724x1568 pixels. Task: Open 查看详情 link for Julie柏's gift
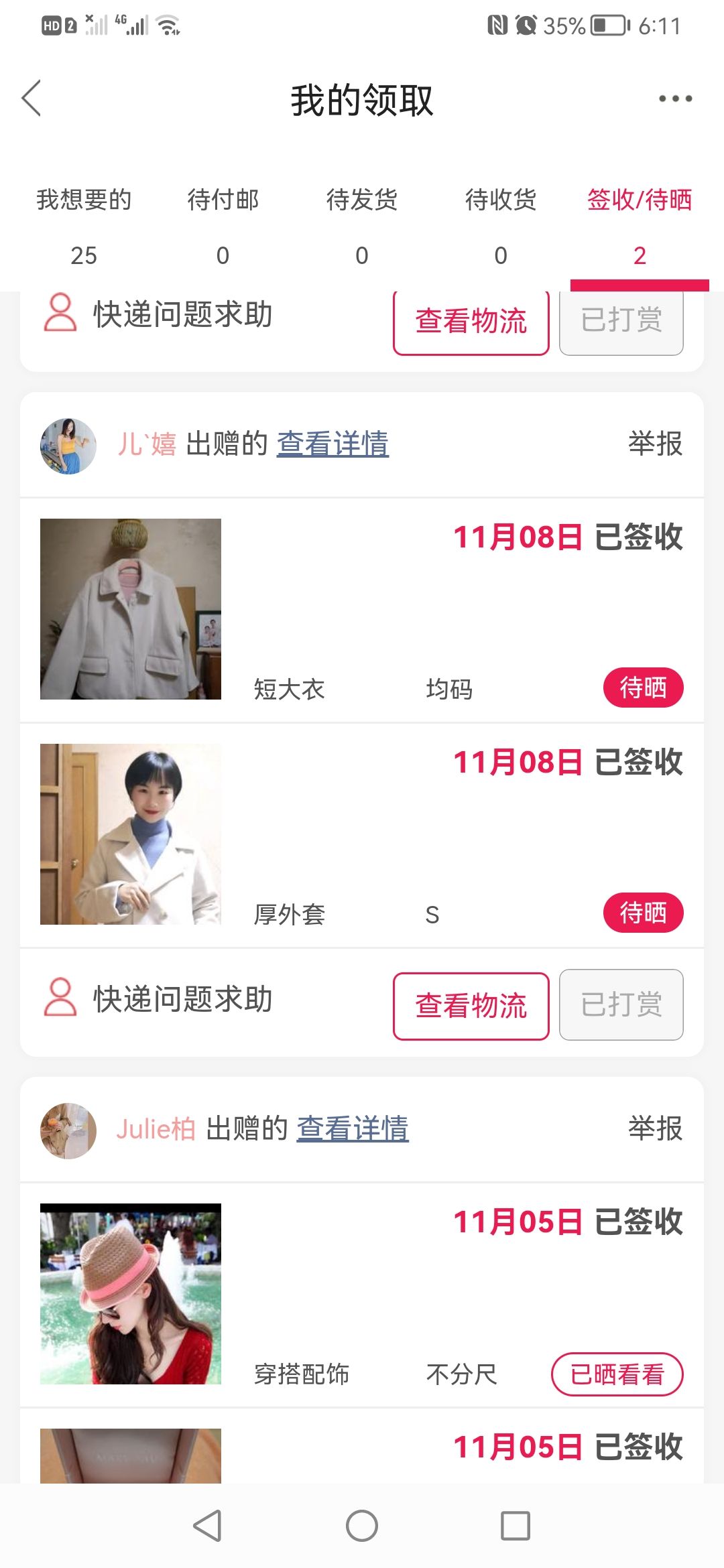pos(353,1129)
